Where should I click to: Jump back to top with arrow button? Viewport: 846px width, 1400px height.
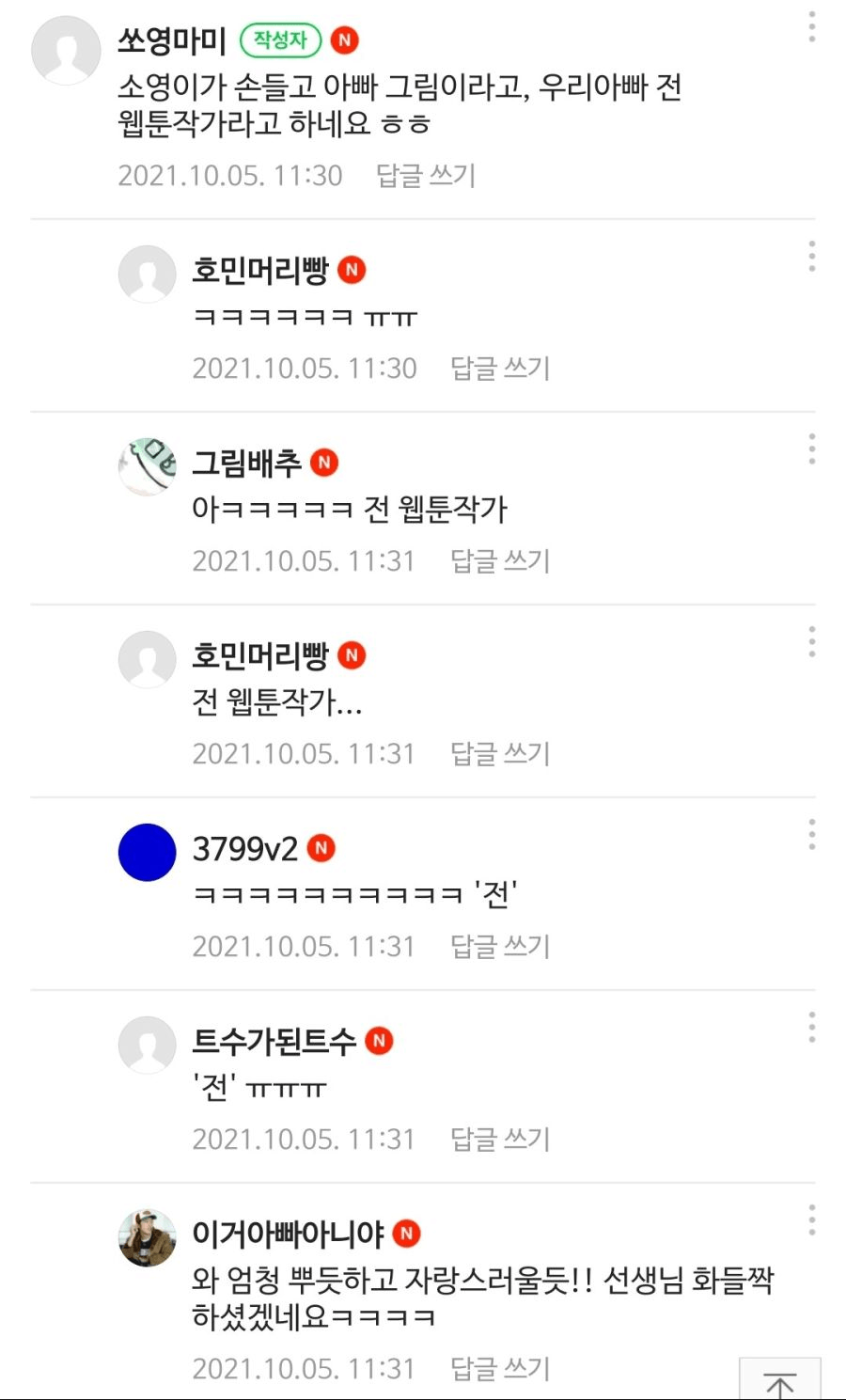click(x=780, y=1380)
